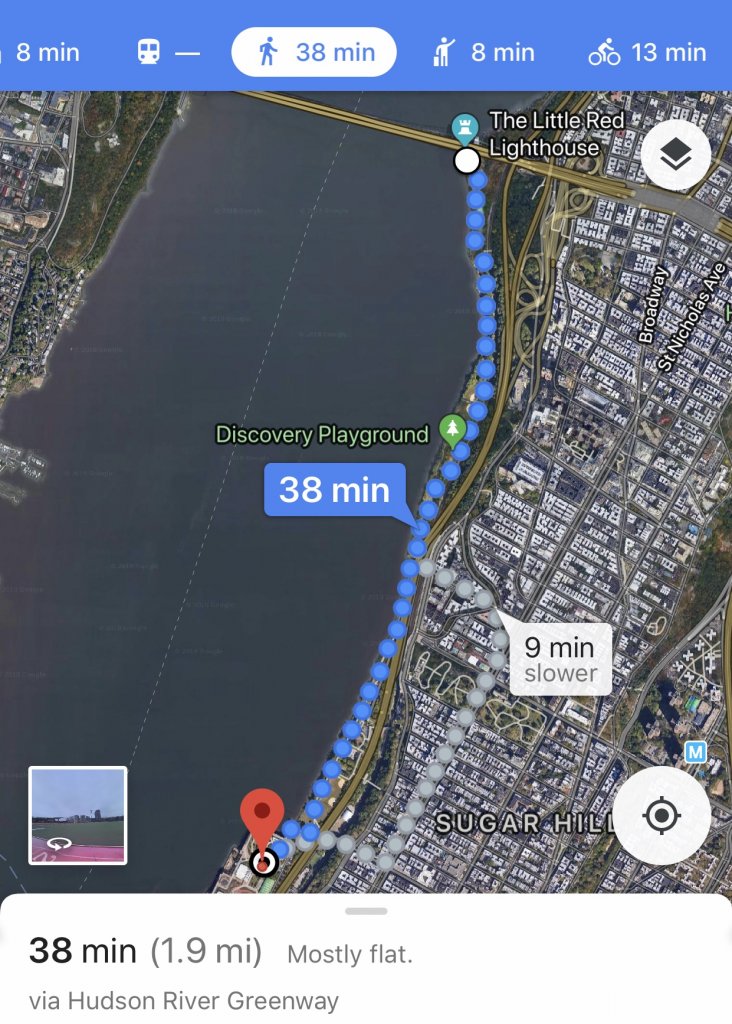Center map on my current location
The height and width of the screenshot is (1024, 732).
coord(662,816)
